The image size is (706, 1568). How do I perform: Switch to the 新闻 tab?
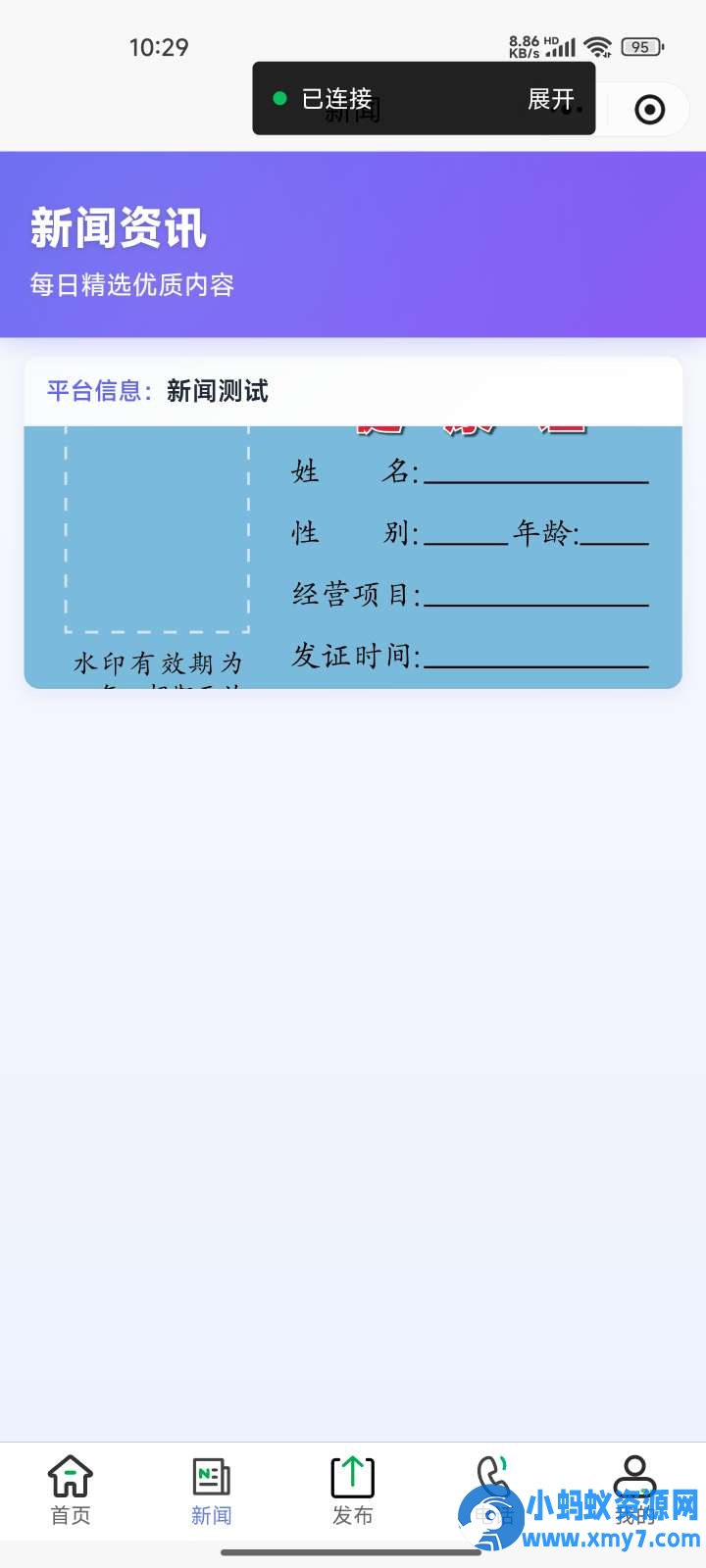[x=212, y=1491]
